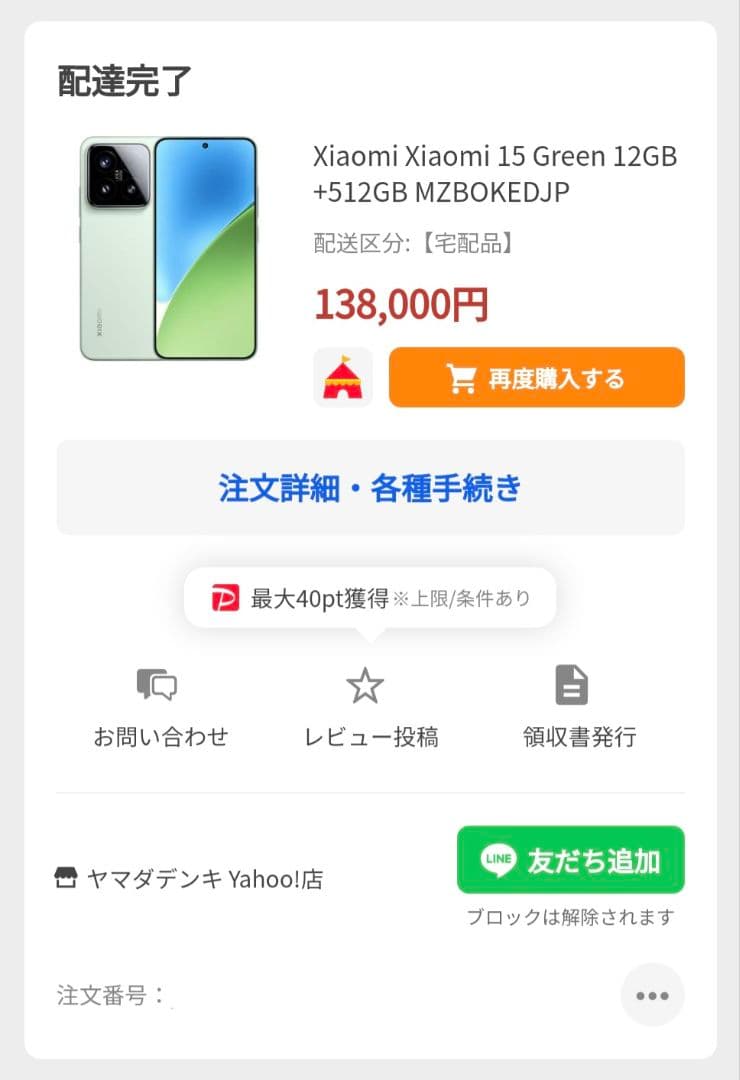Screen dimensions: 740x1080
Task: Click the お問い合わせ inquiry label
Action: 161,736
